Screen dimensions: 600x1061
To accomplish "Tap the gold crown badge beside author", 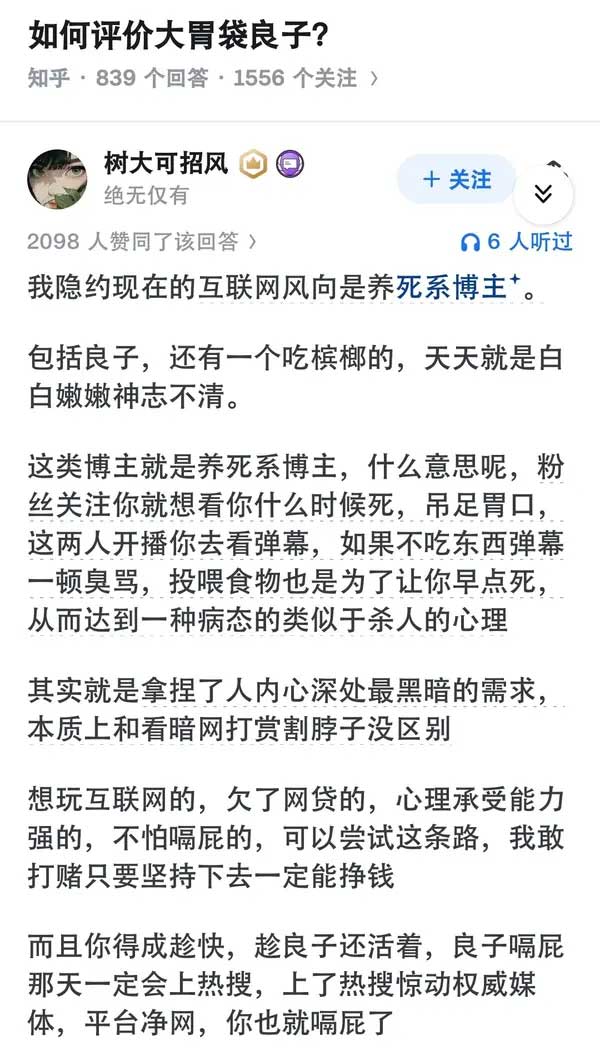I will click(254, 165).
